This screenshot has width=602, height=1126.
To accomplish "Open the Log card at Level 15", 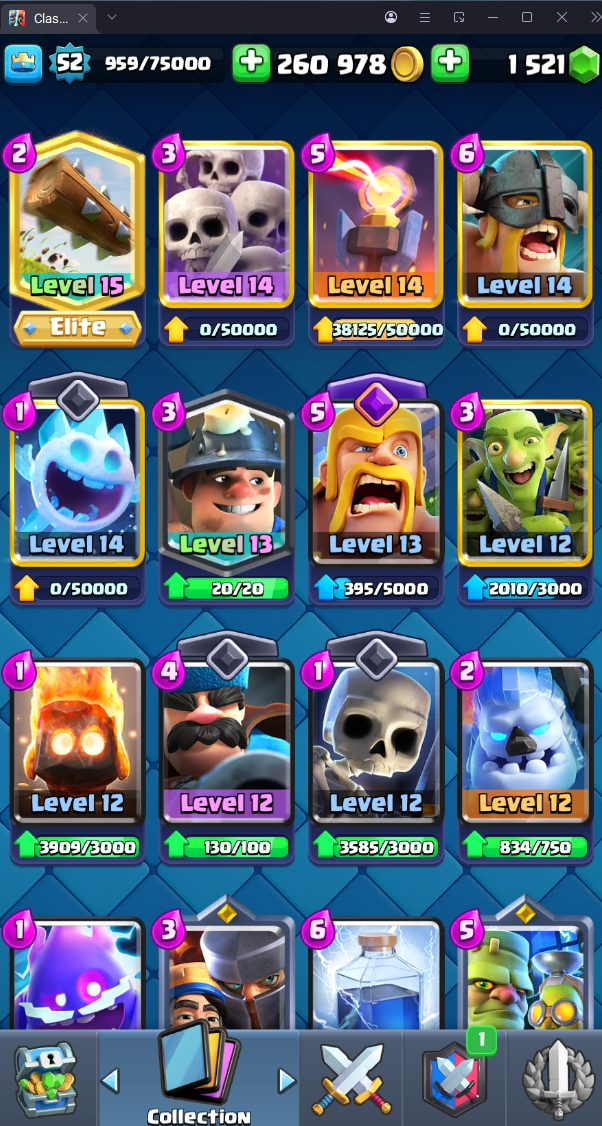I will tap(76, 228).
